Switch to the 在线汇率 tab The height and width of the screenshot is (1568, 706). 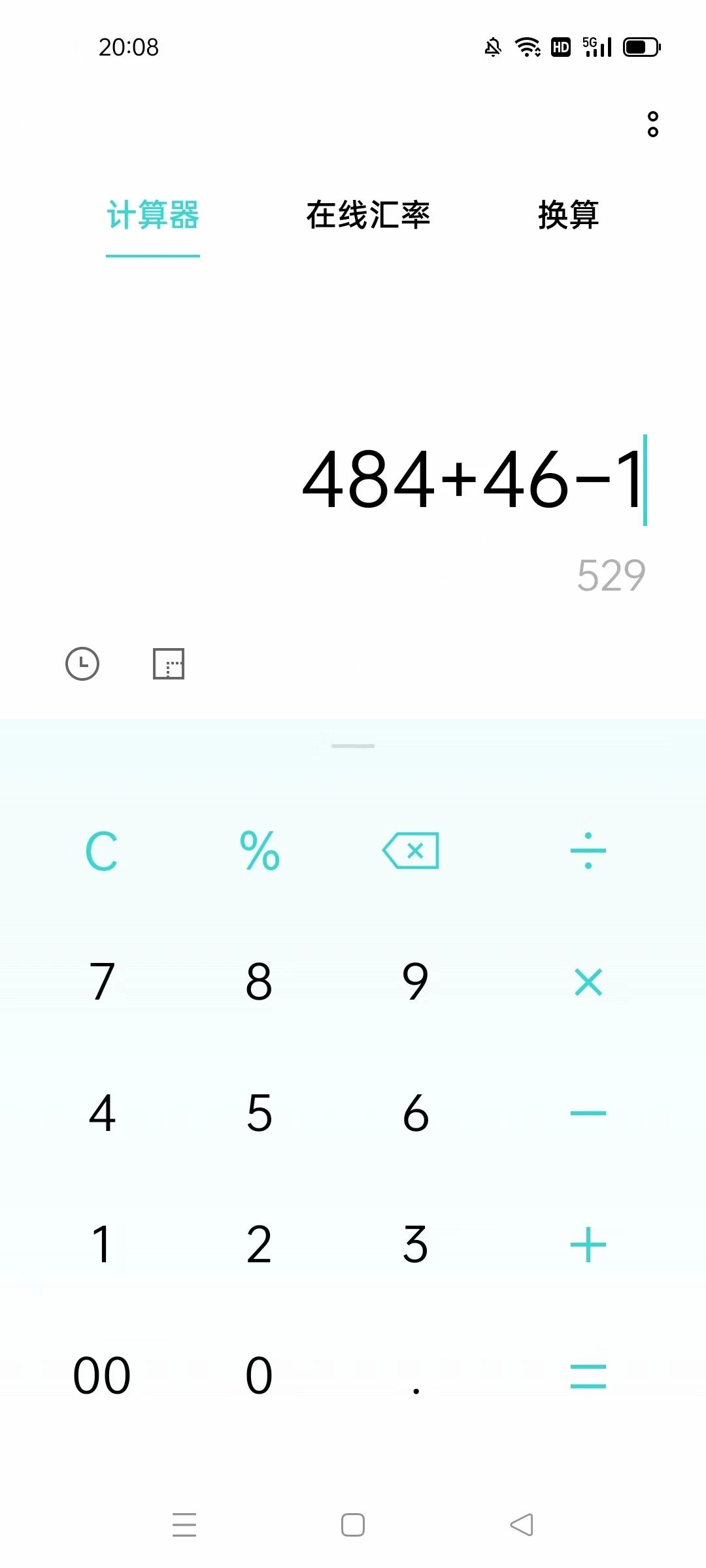pyautogui.click(x=368, y=215)
